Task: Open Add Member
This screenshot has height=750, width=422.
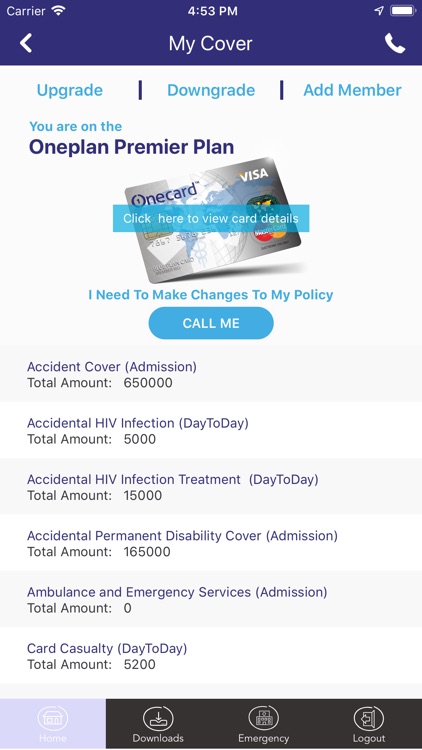Action: point(353,90)
